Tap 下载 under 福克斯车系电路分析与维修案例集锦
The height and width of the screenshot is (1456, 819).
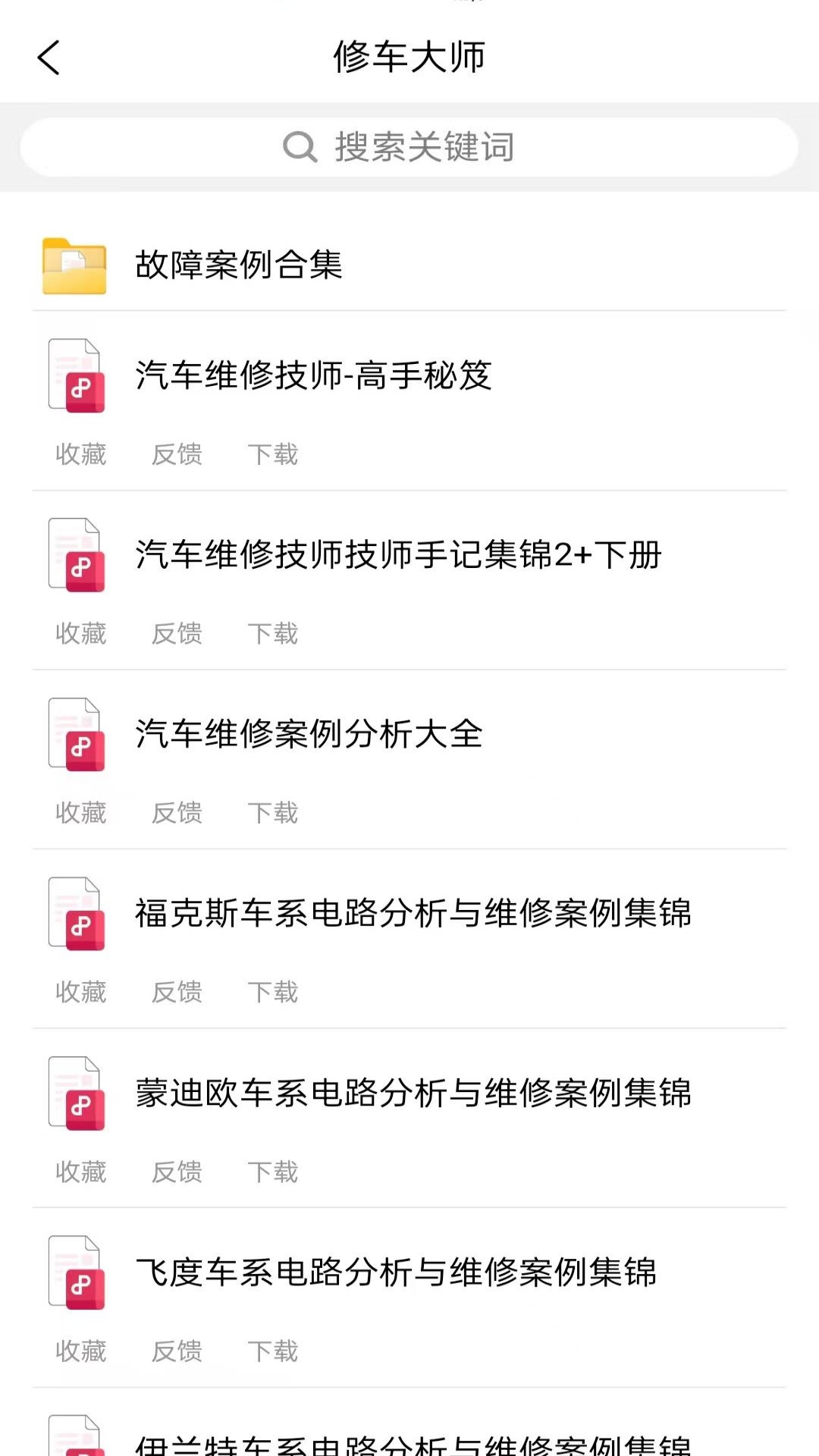[x=273, y=993]
